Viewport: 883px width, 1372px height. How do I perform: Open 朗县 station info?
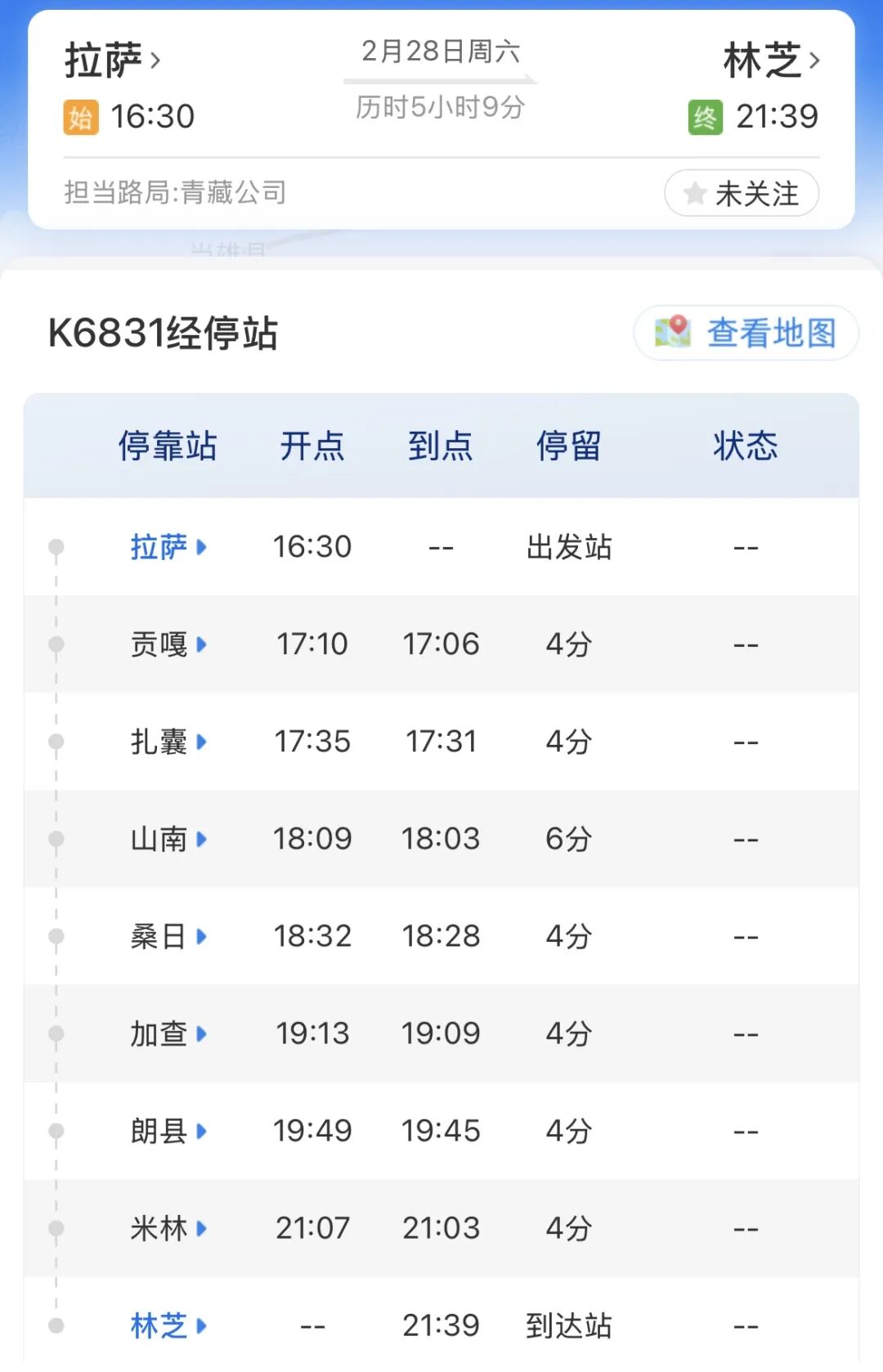(x=168, y=1131)
